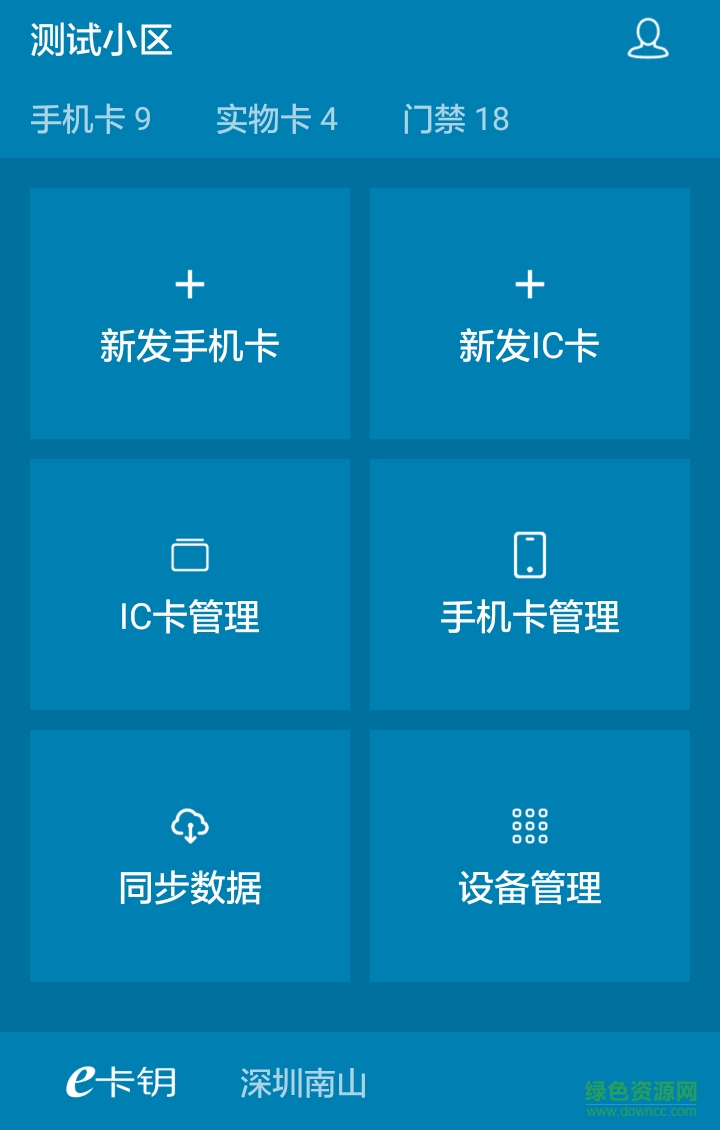The width and height of the screenshot is (720, 1130).
Task: Select the IC card icon above IC卡管理
Action: tap(190, 554)
